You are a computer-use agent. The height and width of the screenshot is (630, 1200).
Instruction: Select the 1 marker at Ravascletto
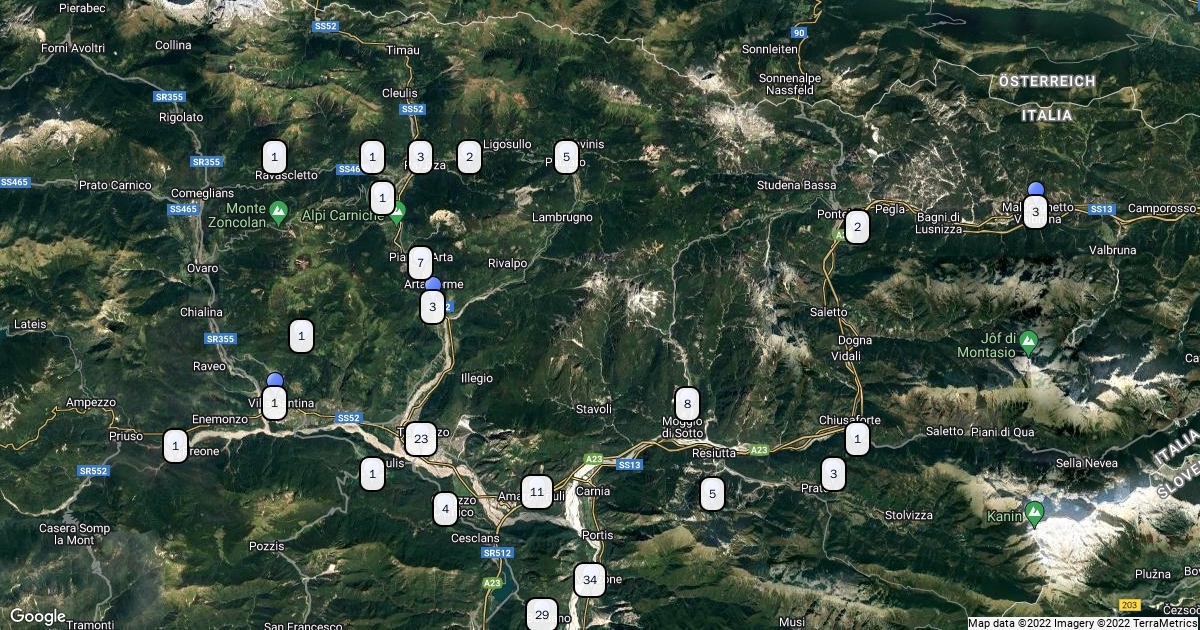pos(274,156)
